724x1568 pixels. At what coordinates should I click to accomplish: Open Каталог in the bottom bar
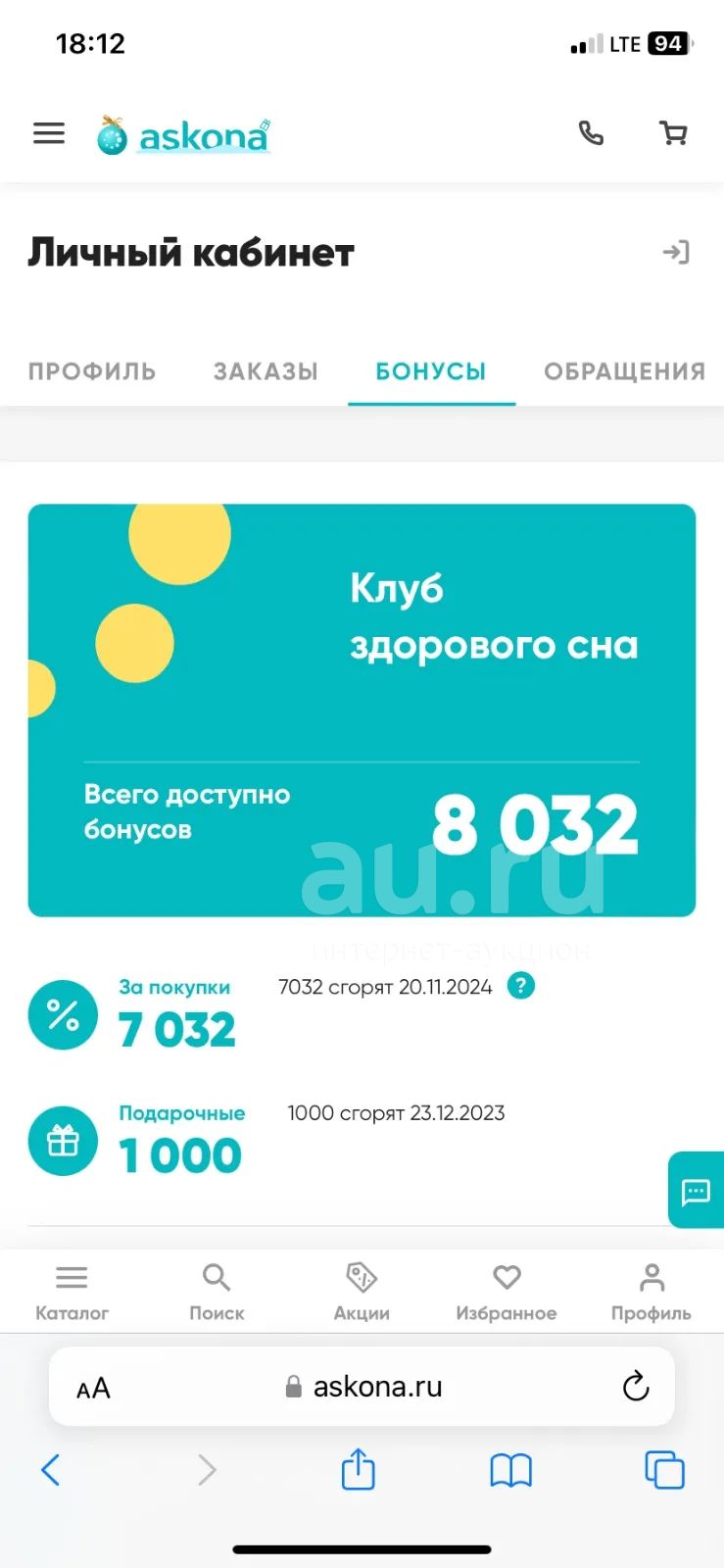[x=72, y=1294]
